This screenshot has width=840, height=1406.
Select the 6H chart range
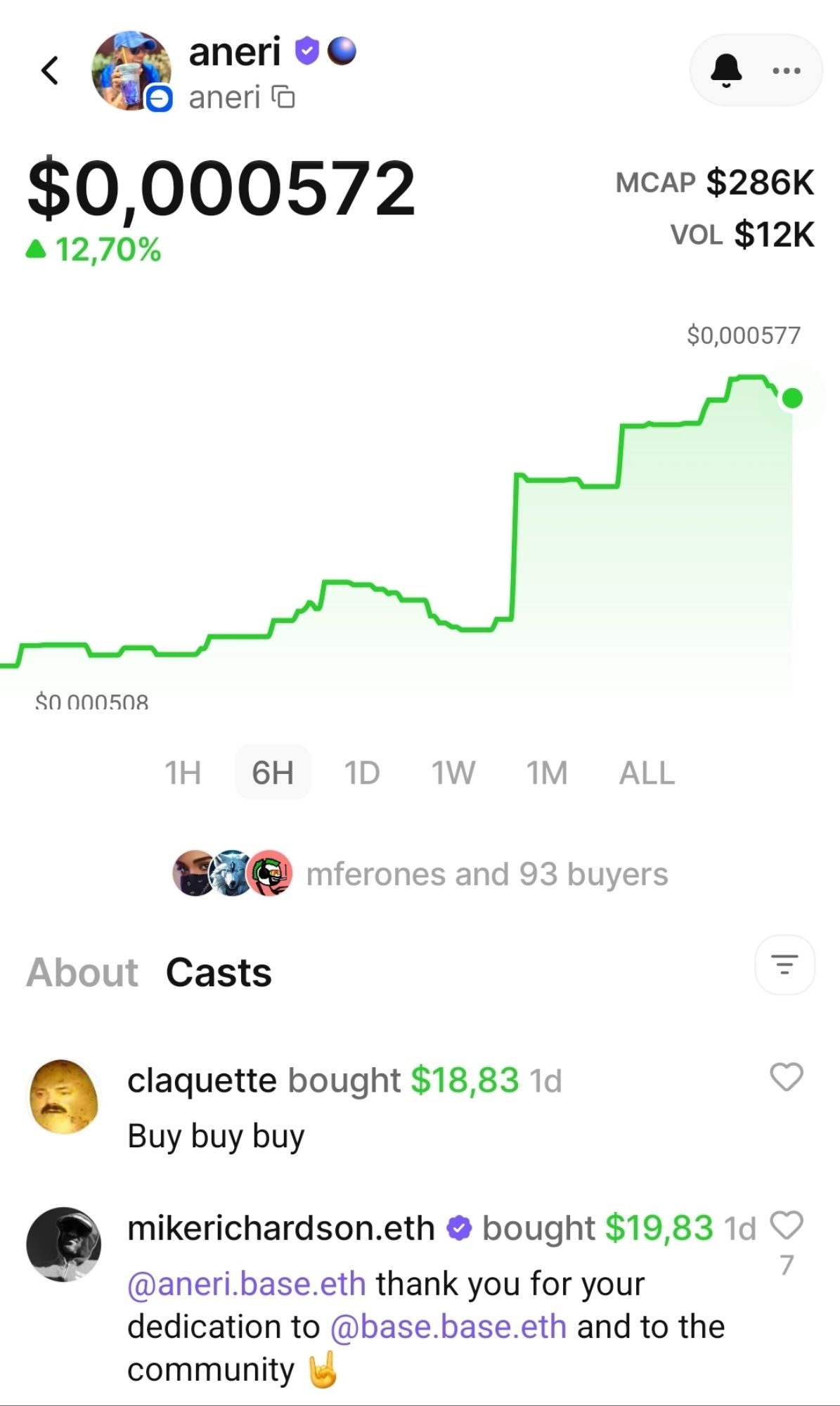273,773
